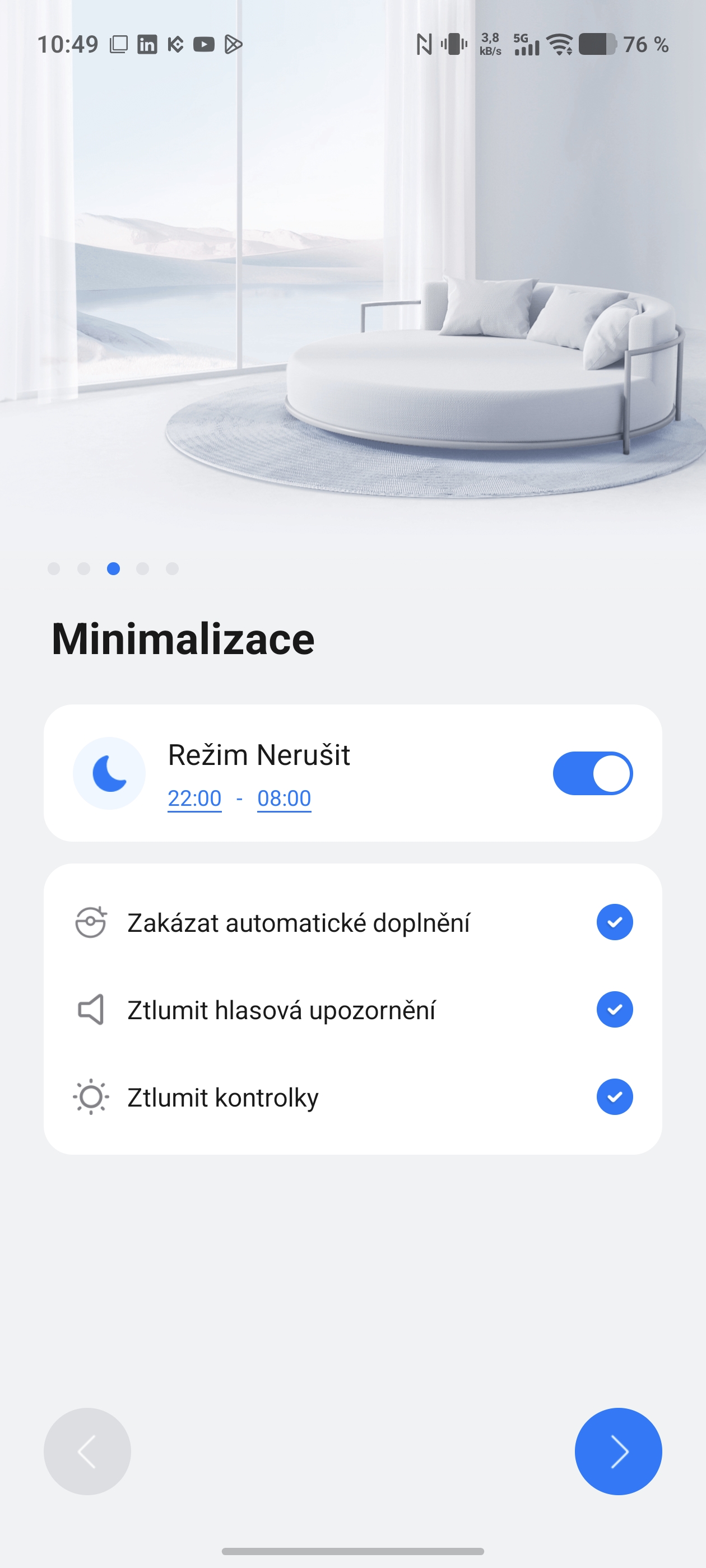This screenshot has height=1568, width=706.
Task: Change the 22:00 start time
Action: (194, 798)
